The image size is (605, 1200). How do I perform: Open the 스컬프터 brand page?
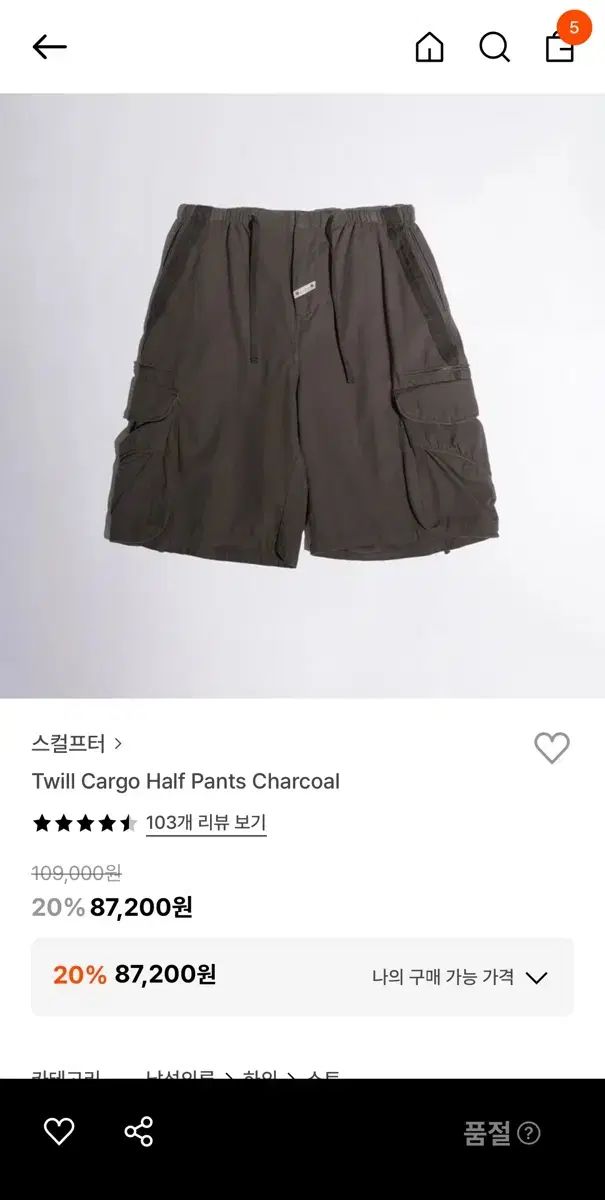77,744
